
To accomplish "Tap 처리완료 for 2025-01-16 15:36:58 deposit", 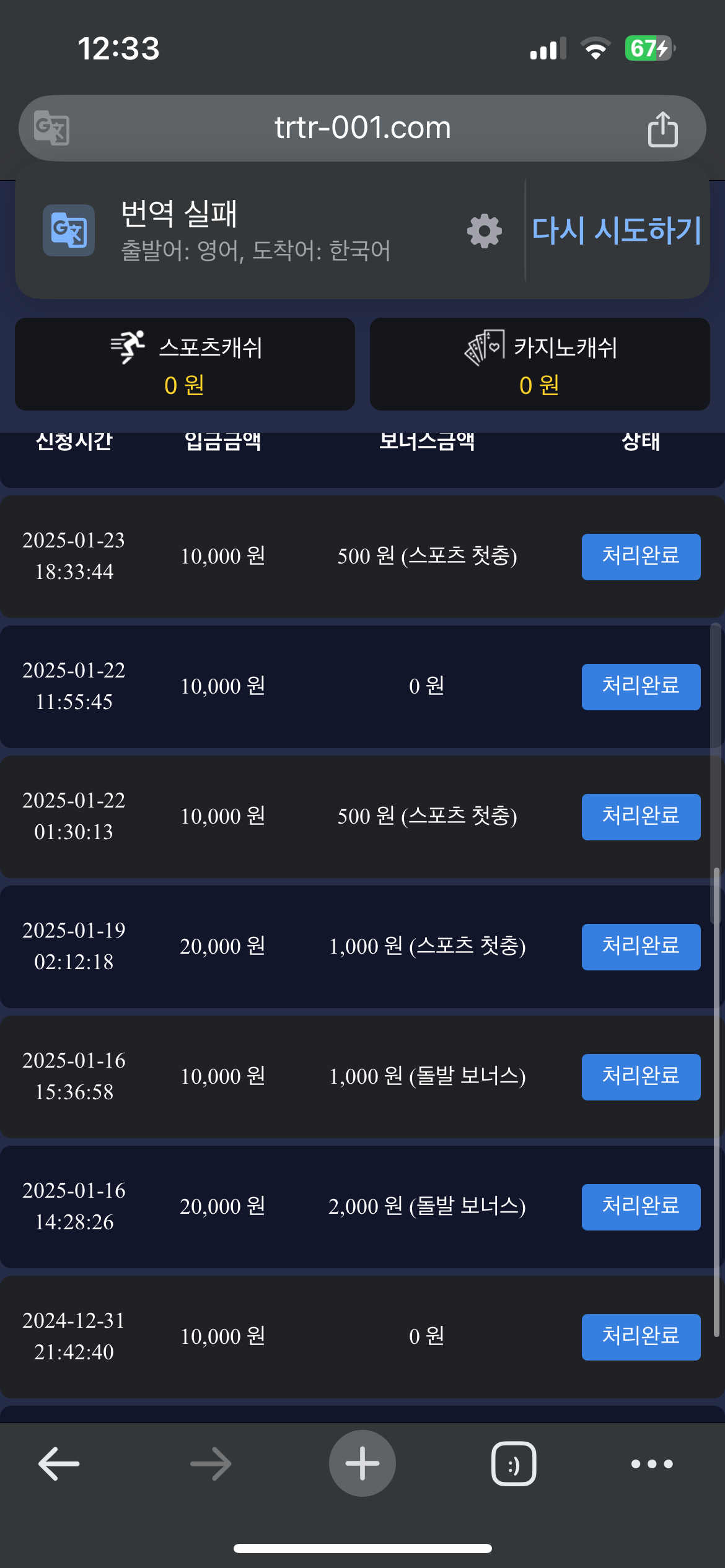I will coord(641,1077).
